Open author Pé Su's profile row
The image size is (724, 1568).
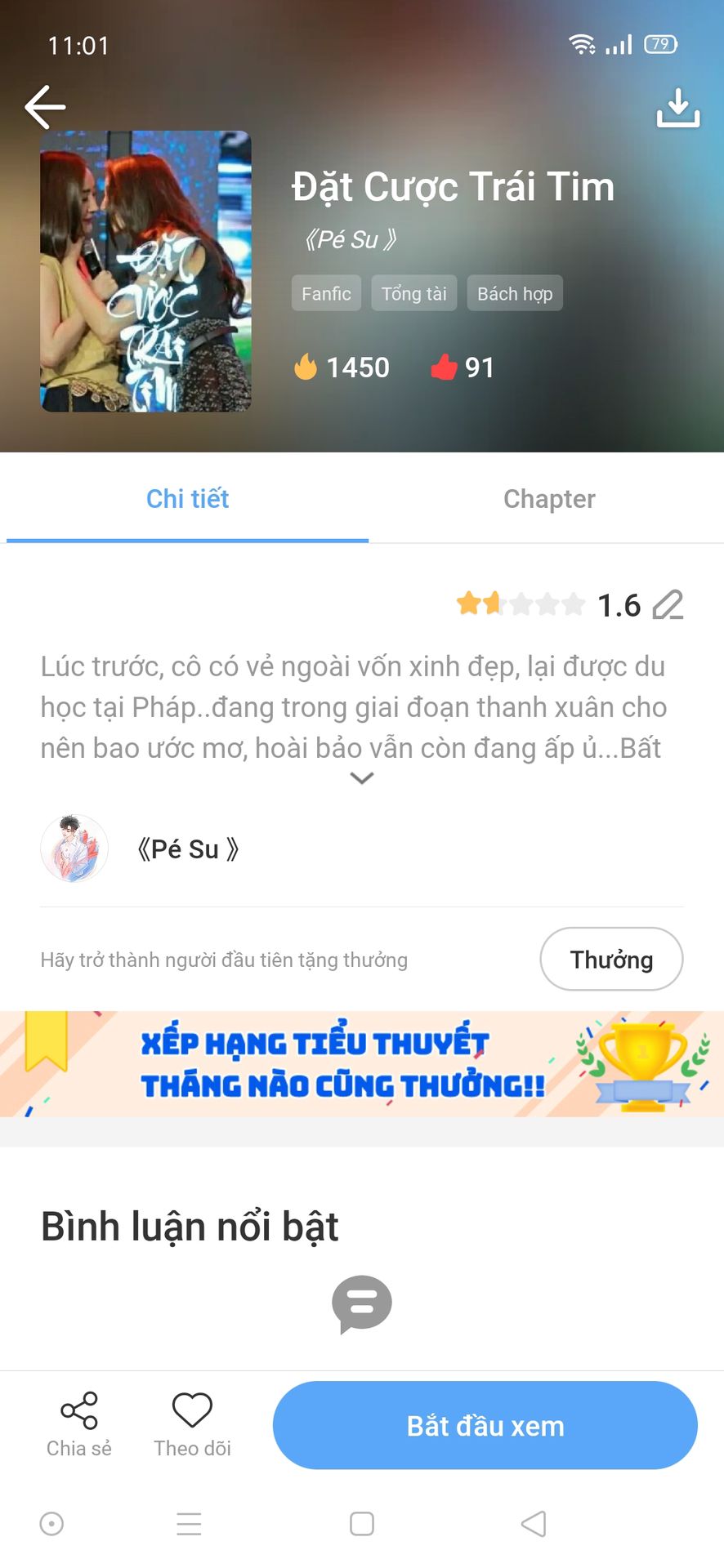click(361, 849)
